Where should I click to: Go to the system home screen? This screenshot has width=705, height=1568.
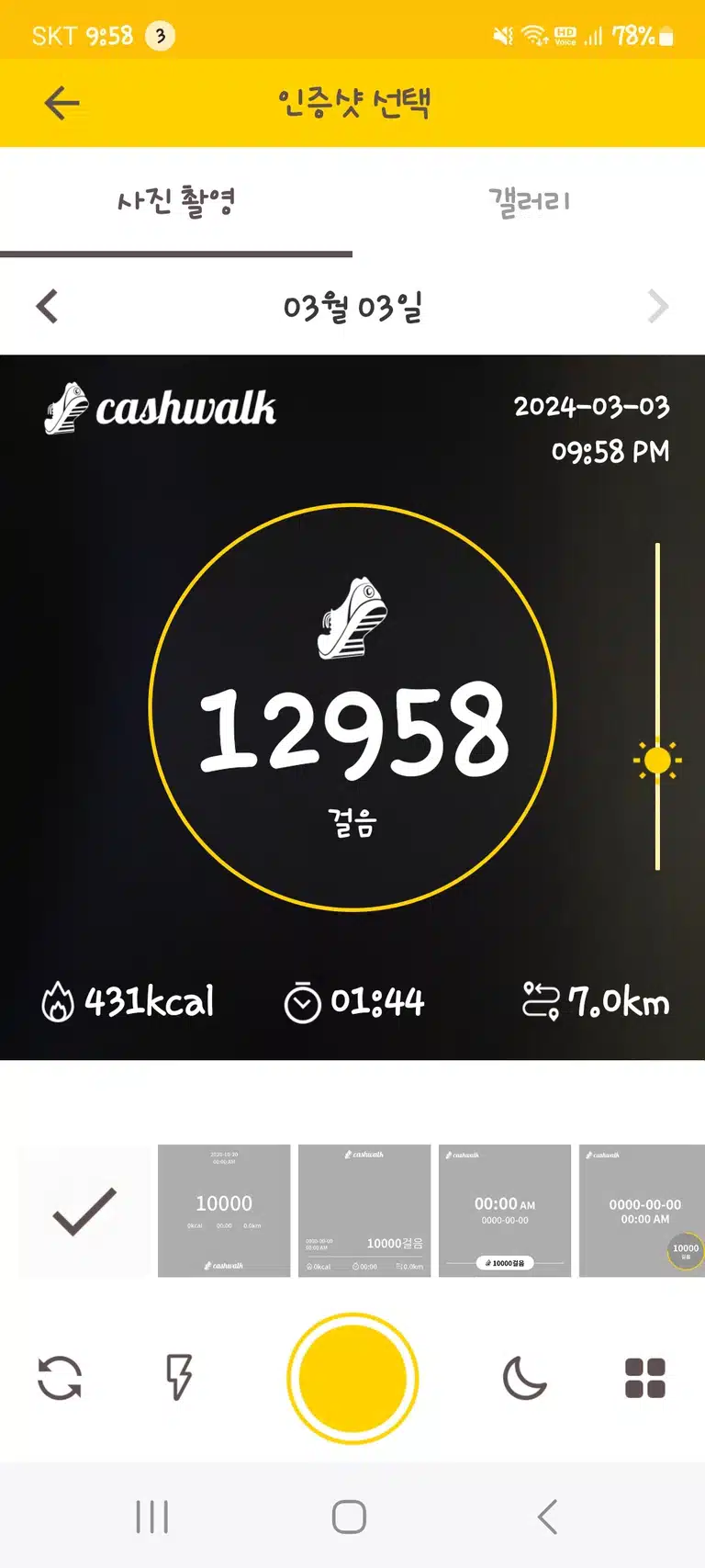coord(349,1517)
